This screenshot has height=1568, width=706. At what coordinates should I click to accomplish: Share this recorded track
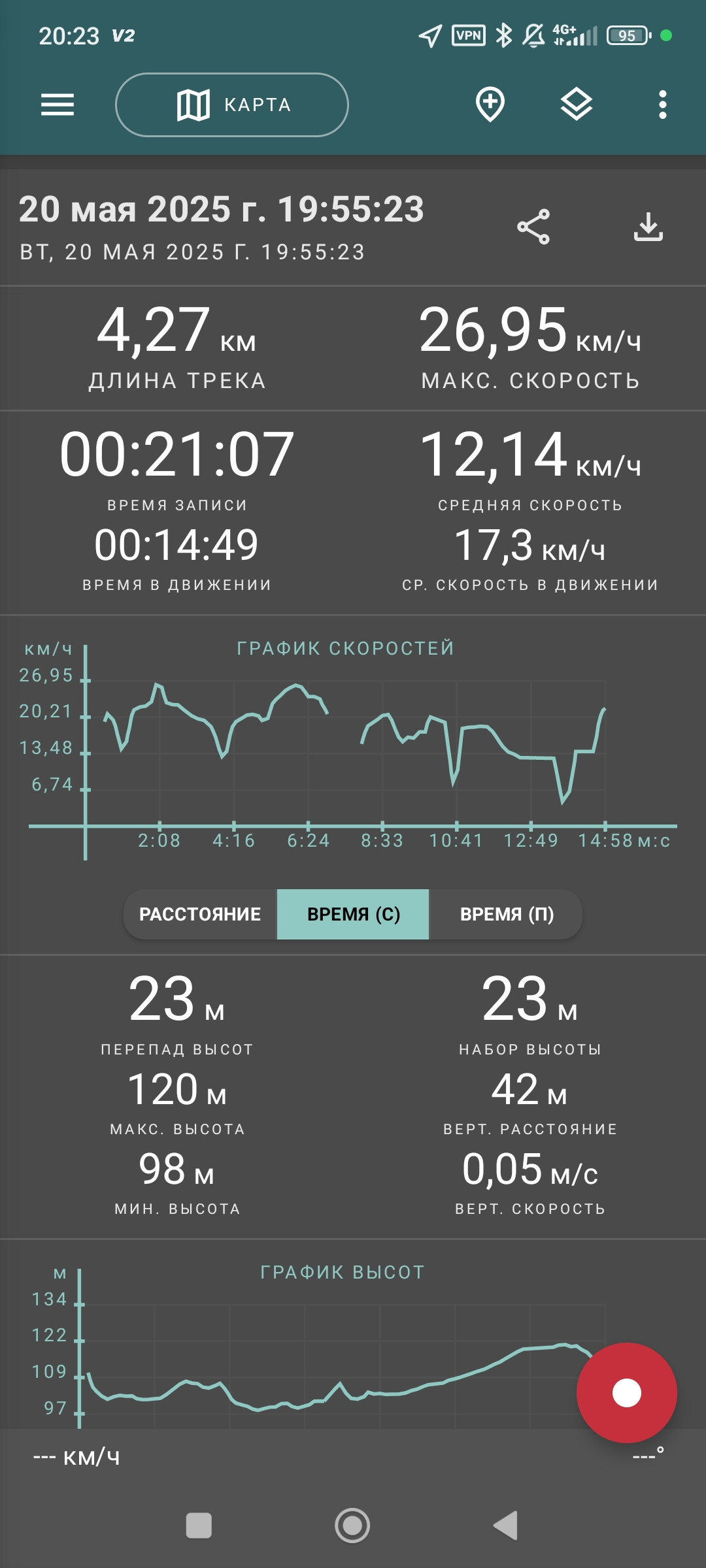533,227
